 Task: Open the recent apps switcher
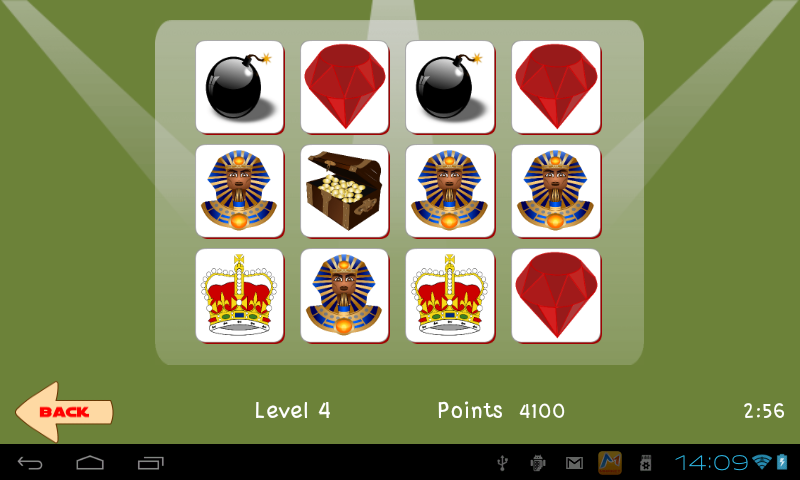point(150,462)
